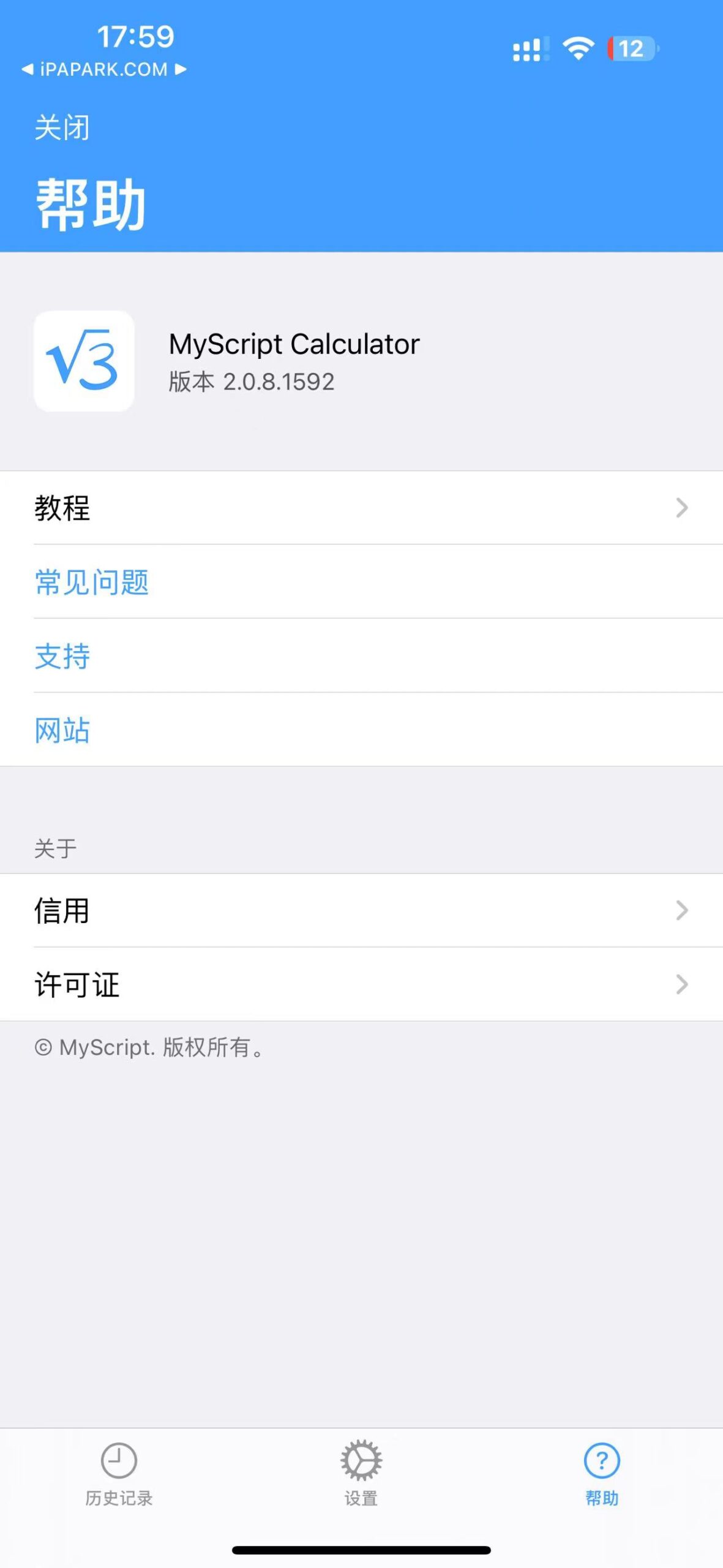Expand the 许可证 license row
723x1568 pixels.
coord(361,985)
